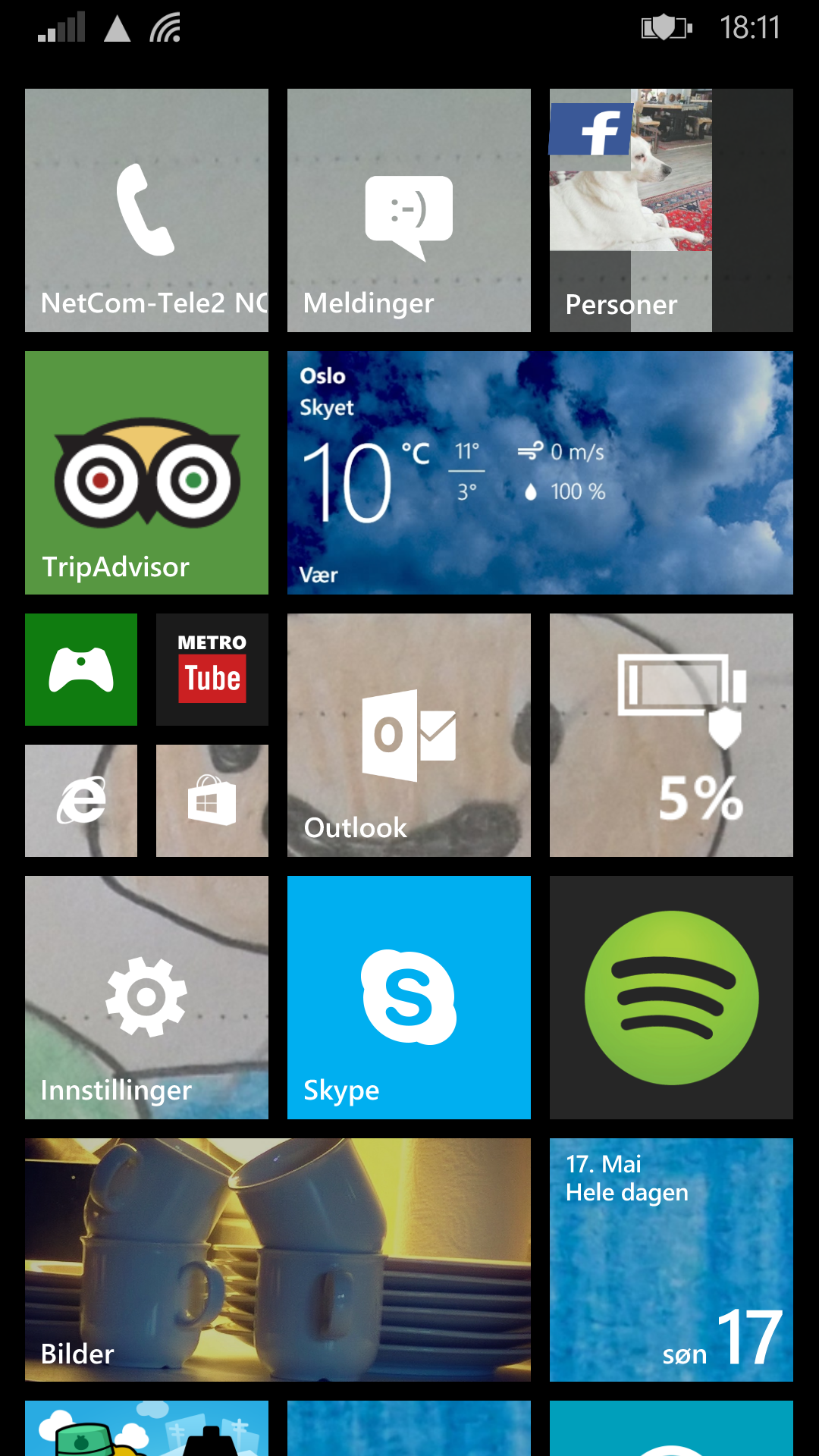
Task: Launch Skype
Action: click(x=409, y=997)
